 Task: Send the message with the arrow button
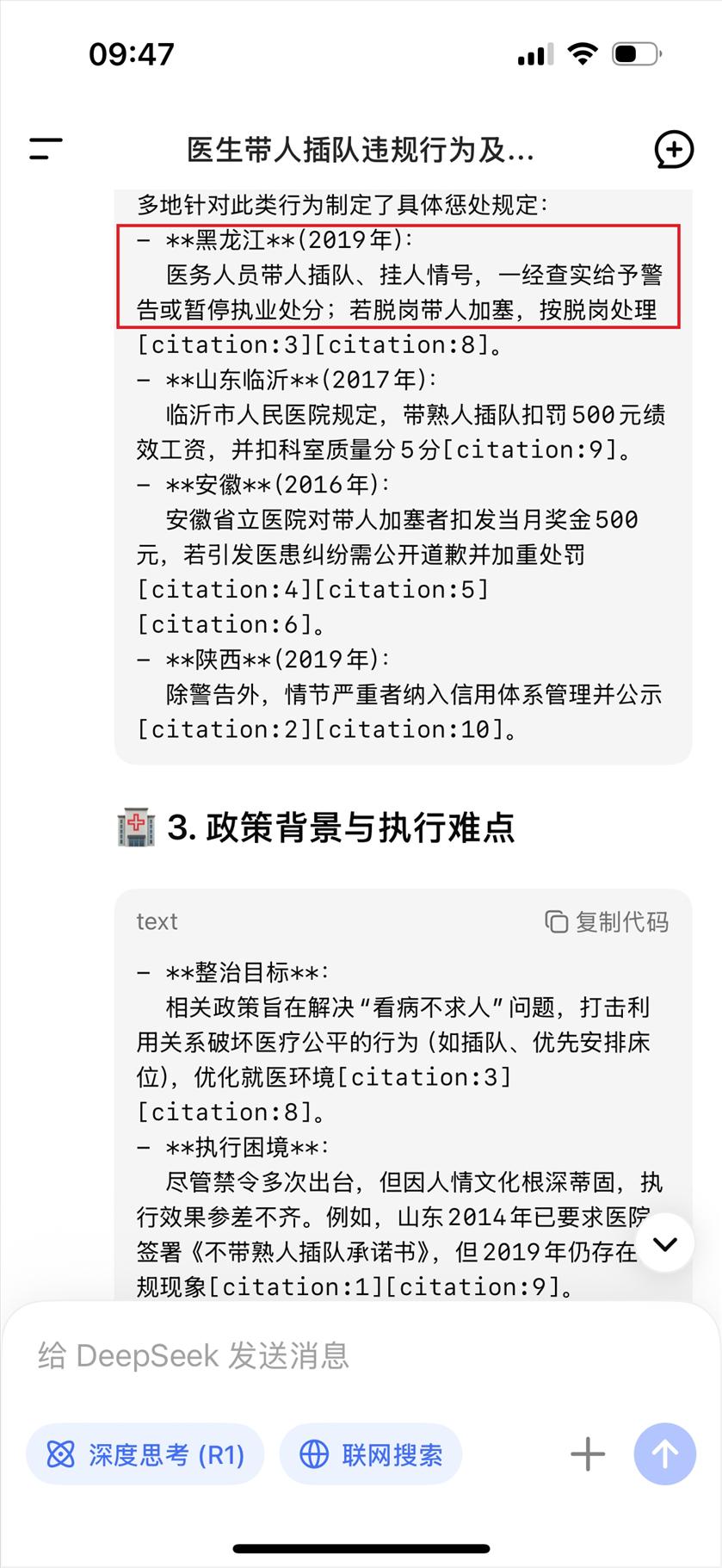click(664, 1454)
